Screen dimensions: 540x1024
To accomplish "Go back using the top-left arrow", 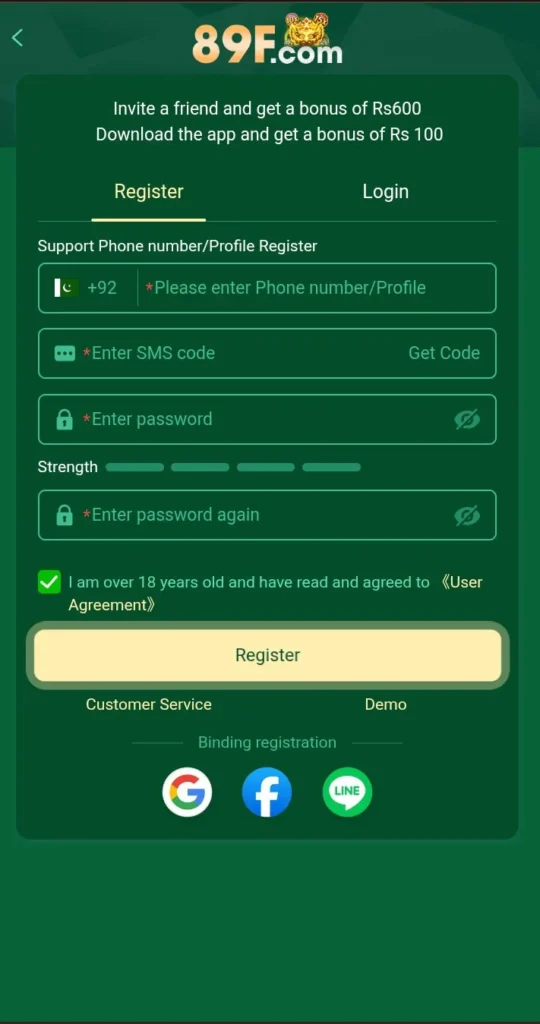I will point(18,38).
